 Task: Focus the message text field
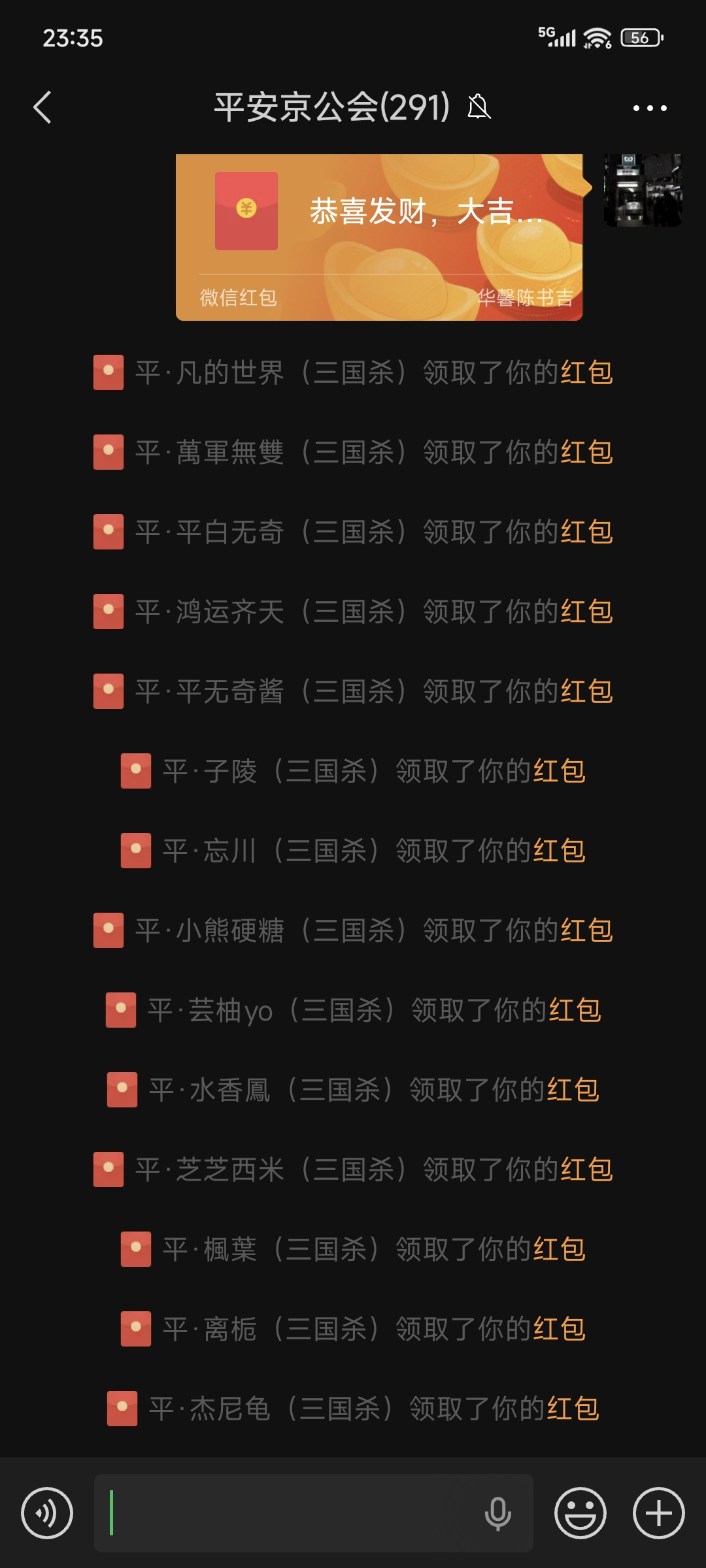coord(288,1513)
